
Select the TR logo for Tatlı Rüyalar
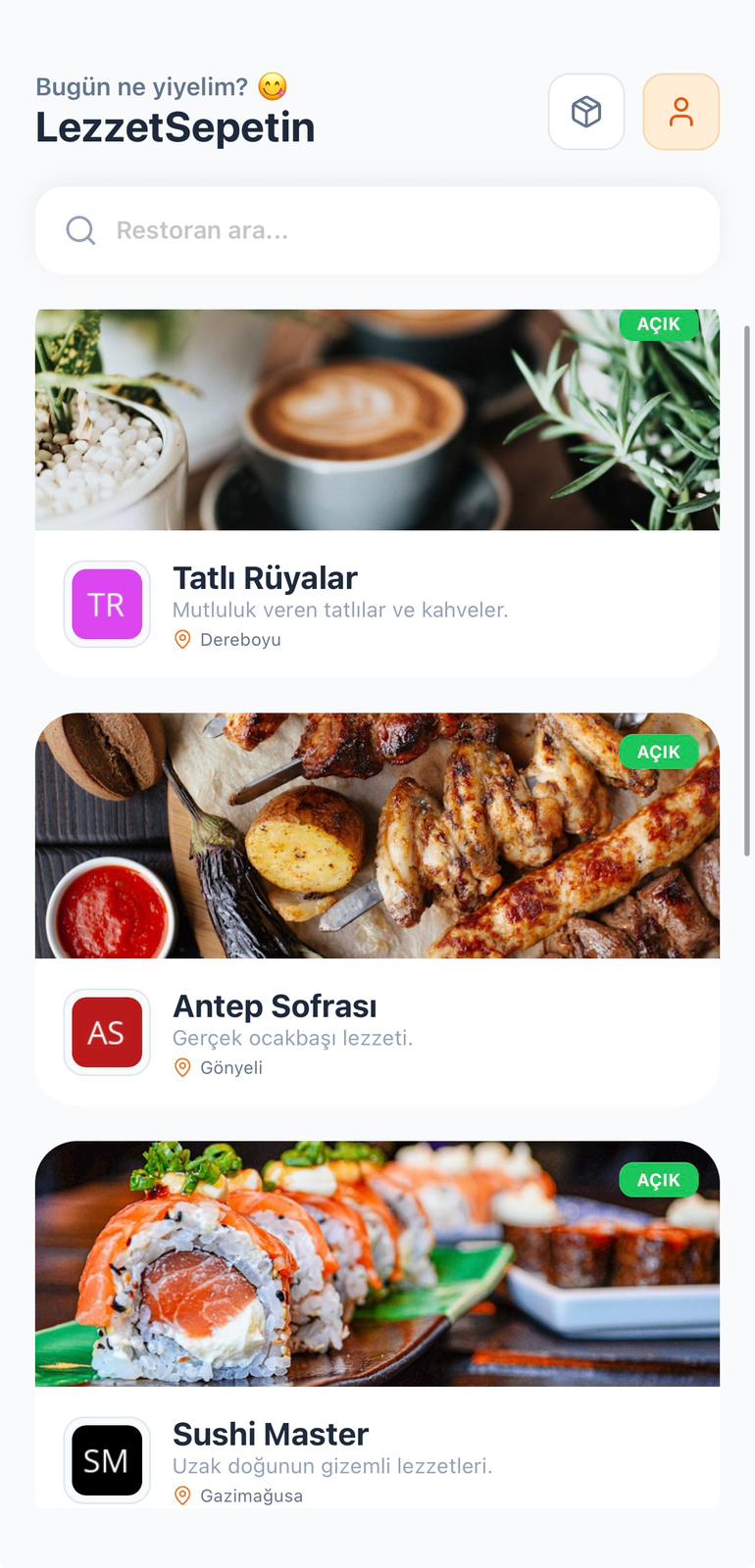[x=107, y=605]
